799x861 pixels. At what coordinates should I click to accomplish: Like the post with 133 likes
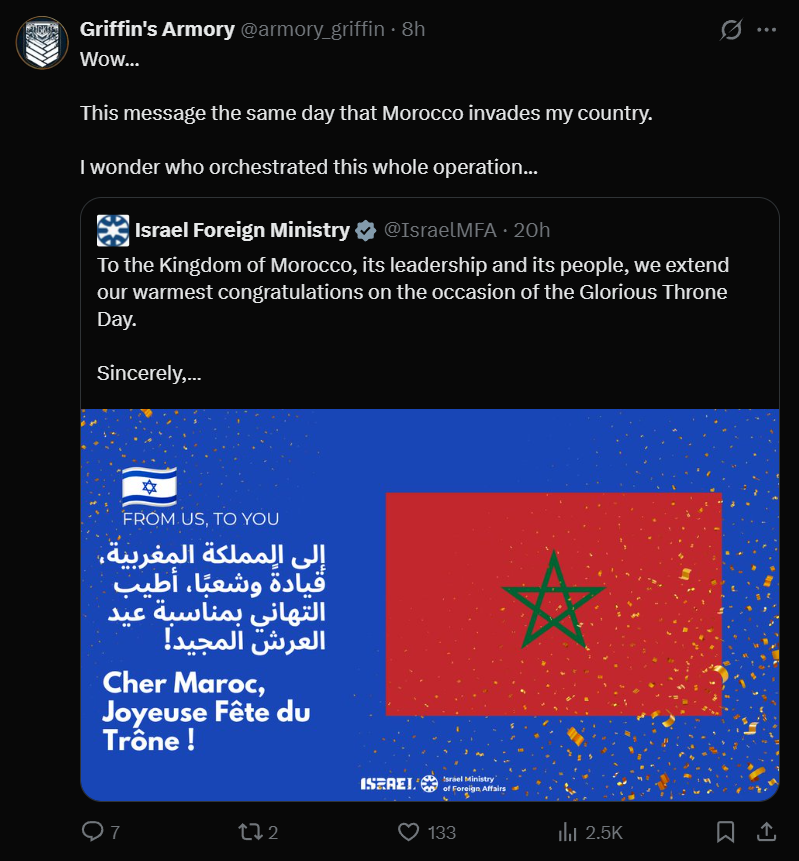(x=427, y=831)
